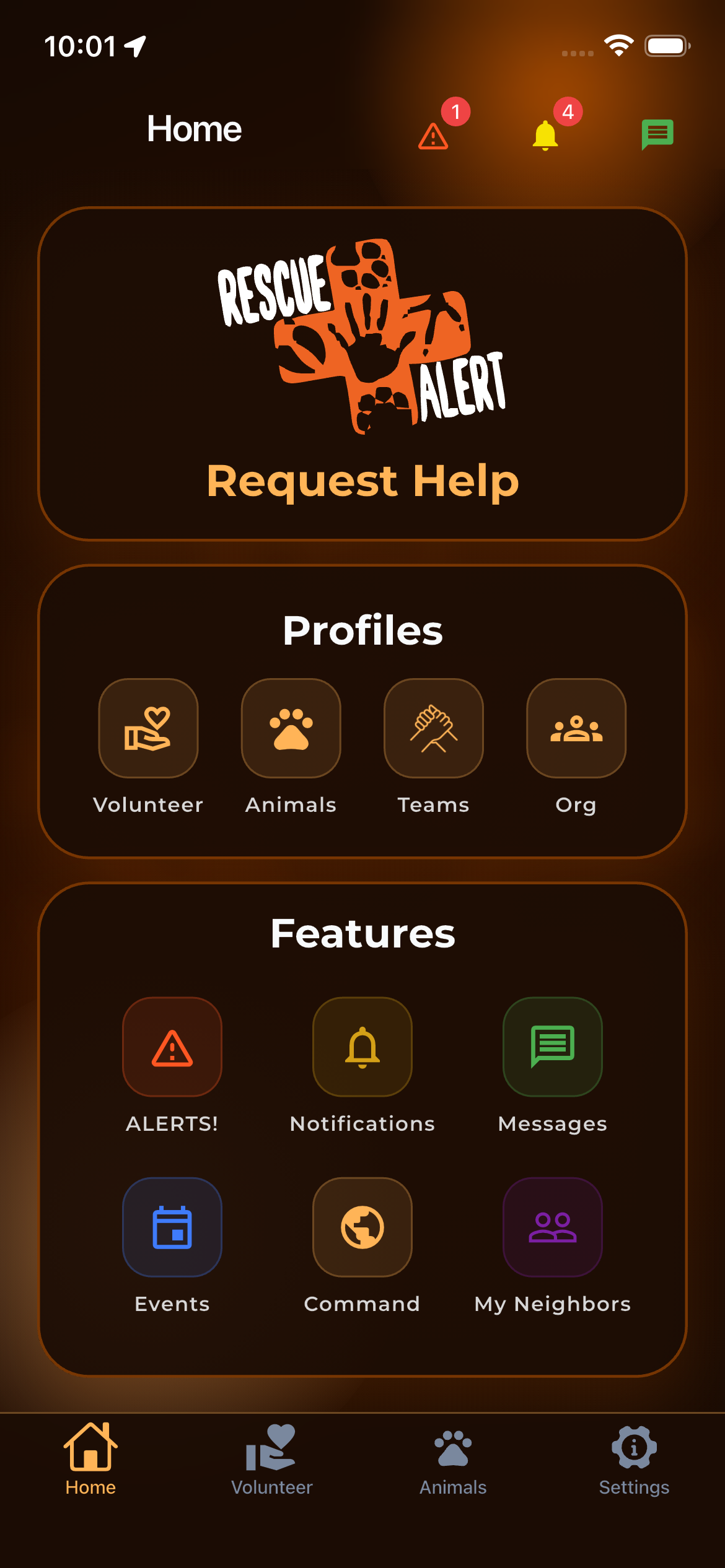
Task: Open the Messages feature tile
Action: [x=552, y=1047]
